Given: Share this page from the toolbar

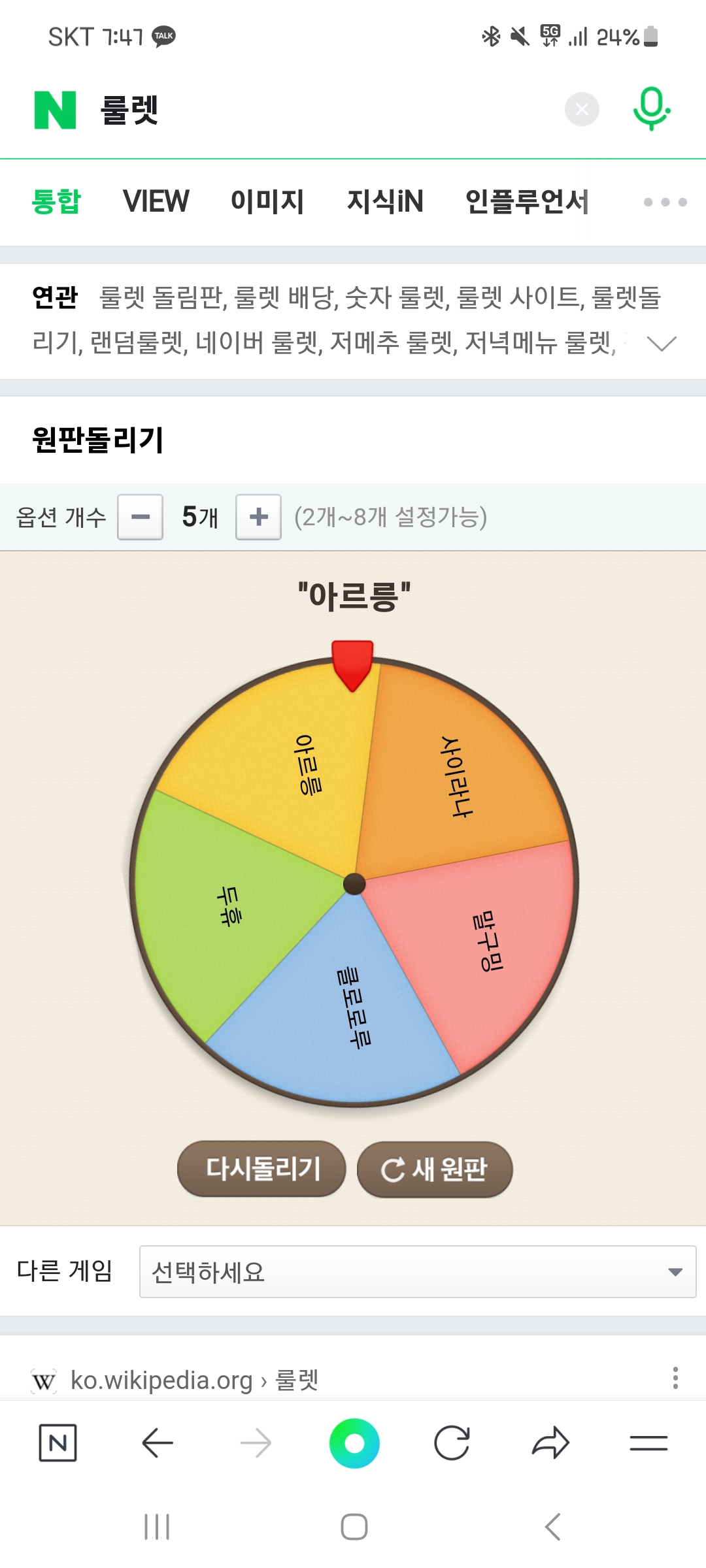Looking at the screenshot, I should tap(550, 1443).
